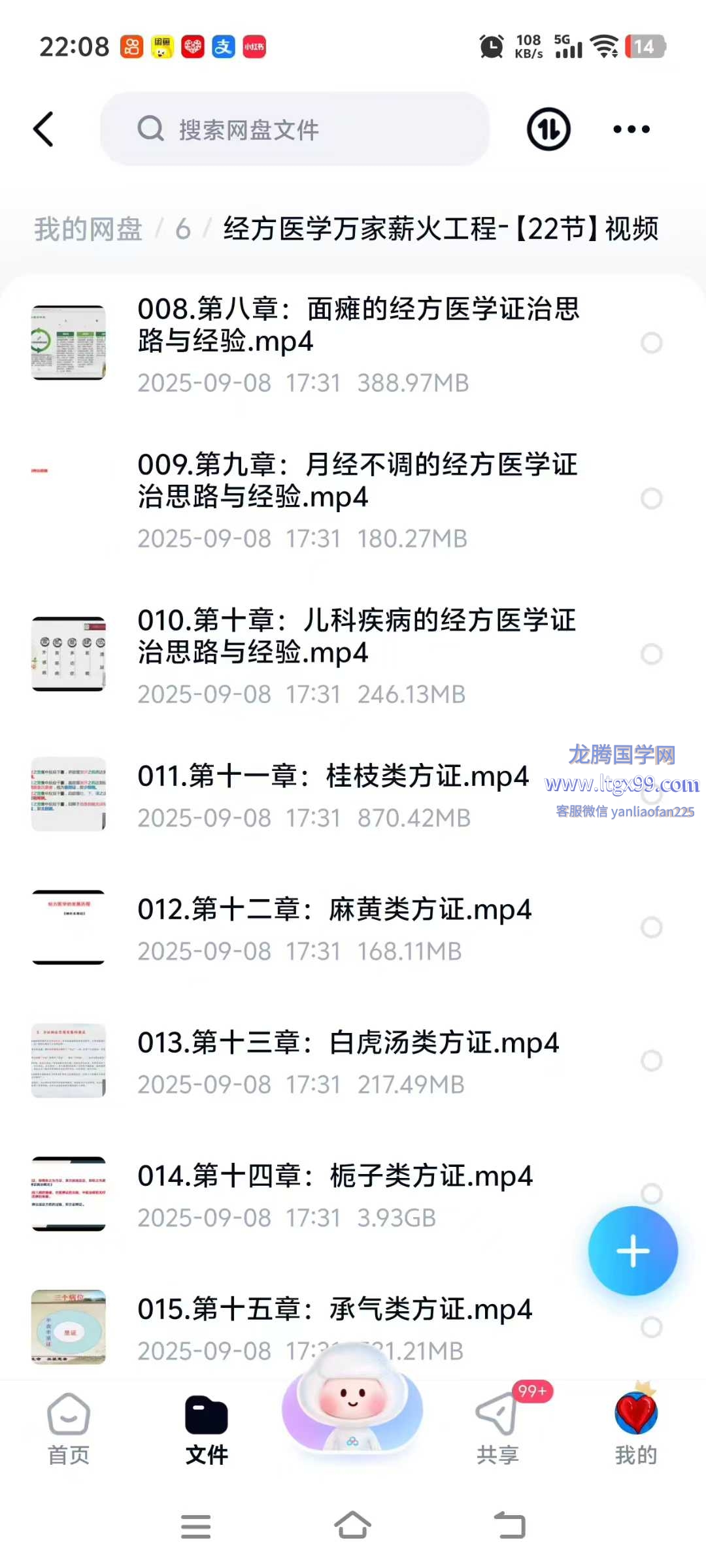Tap the blue plus upload button
Image resolution: width=706 pixels, height=1568 pixels.
tap(633, 1251)
